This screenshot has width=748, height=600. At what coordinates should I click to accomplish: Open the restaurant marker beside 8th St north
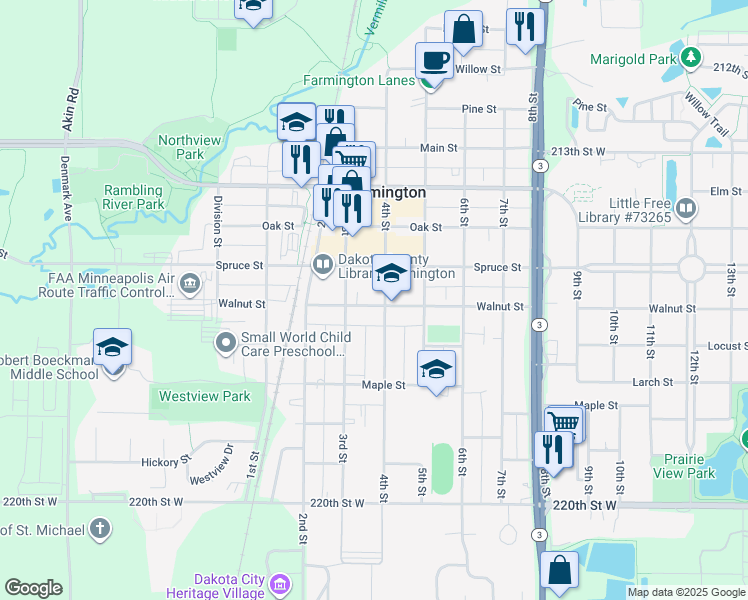coord(525,29)
